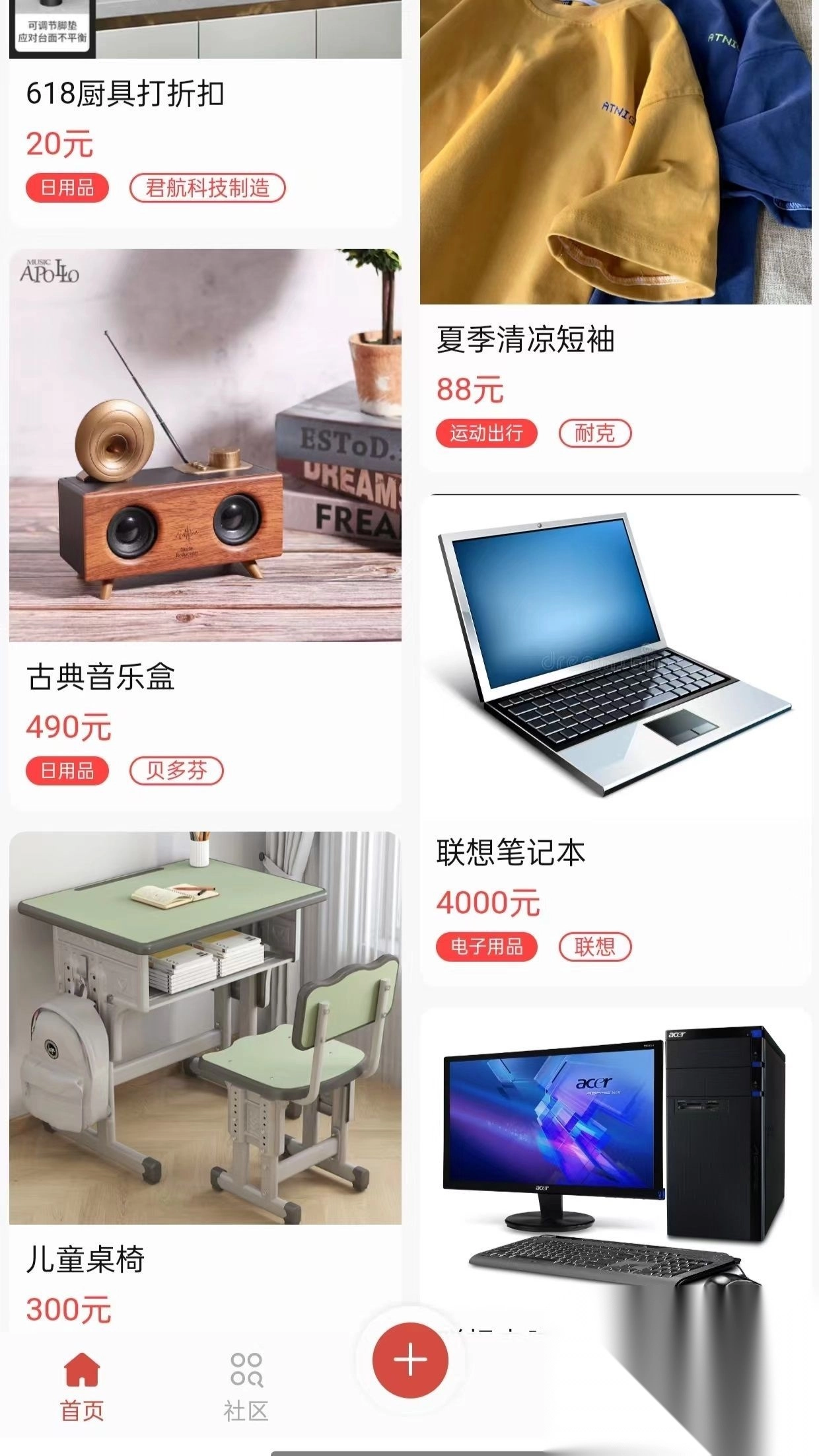Tap the 88元 price on 夏季清凉短袖

click(x=470, y=392)
